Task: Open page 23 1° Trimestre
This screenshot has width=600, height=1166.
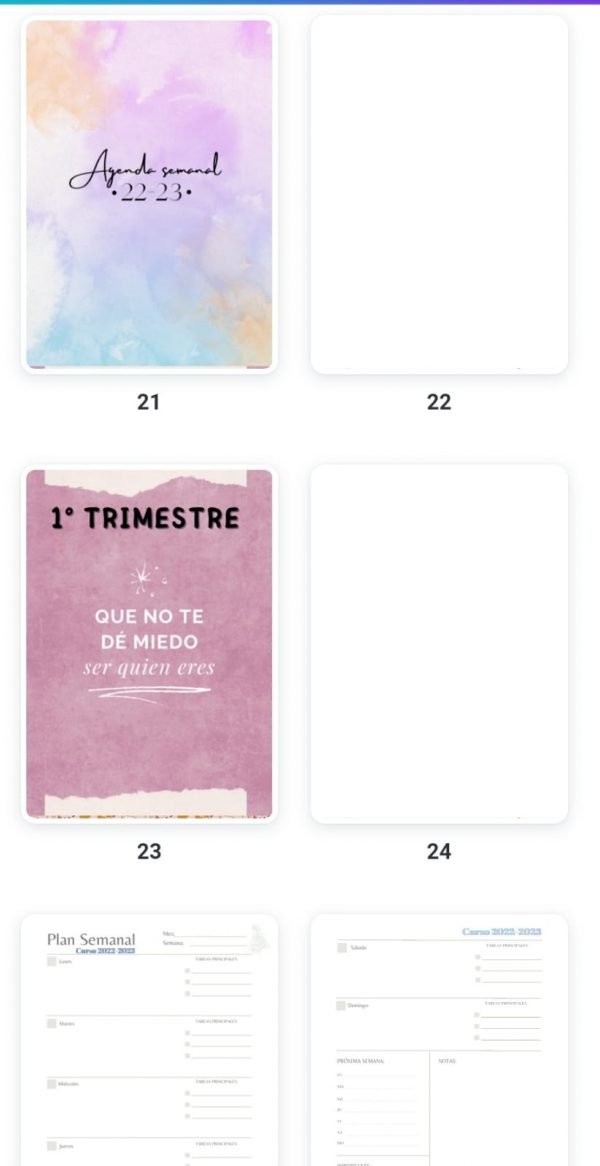Action: pyautogui.click(x=149, y=643)
